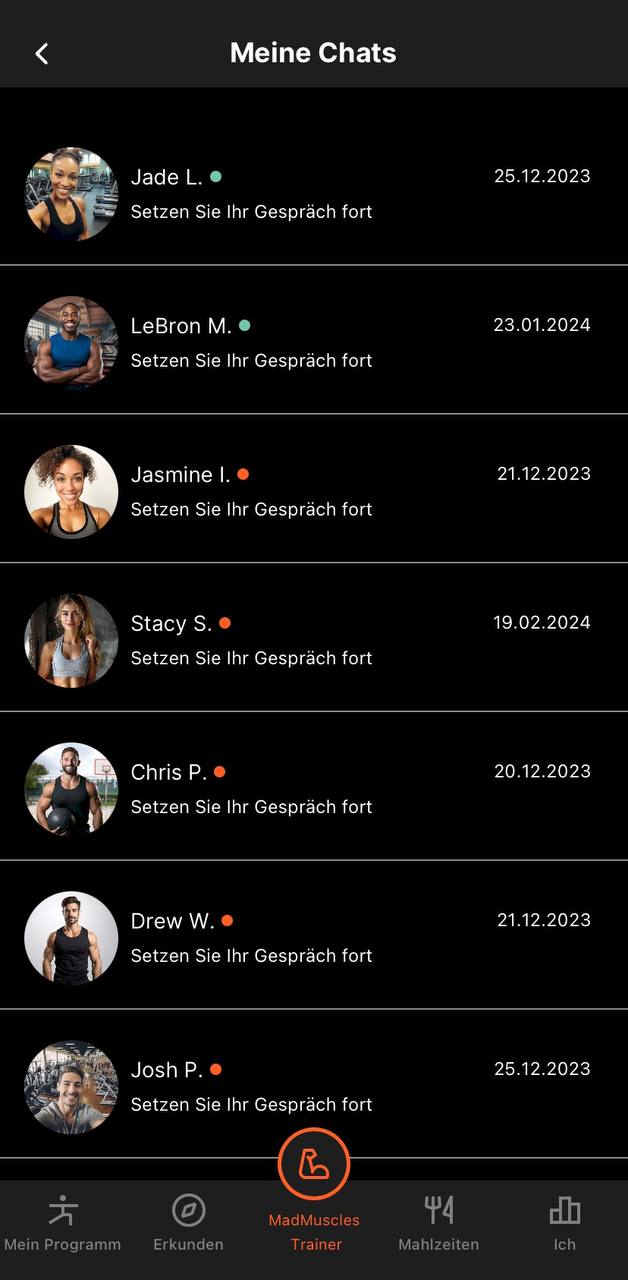Switch to the Erkunden tab
Viewport: 628px width, 1280px height.
click(x=188, y=1224)
